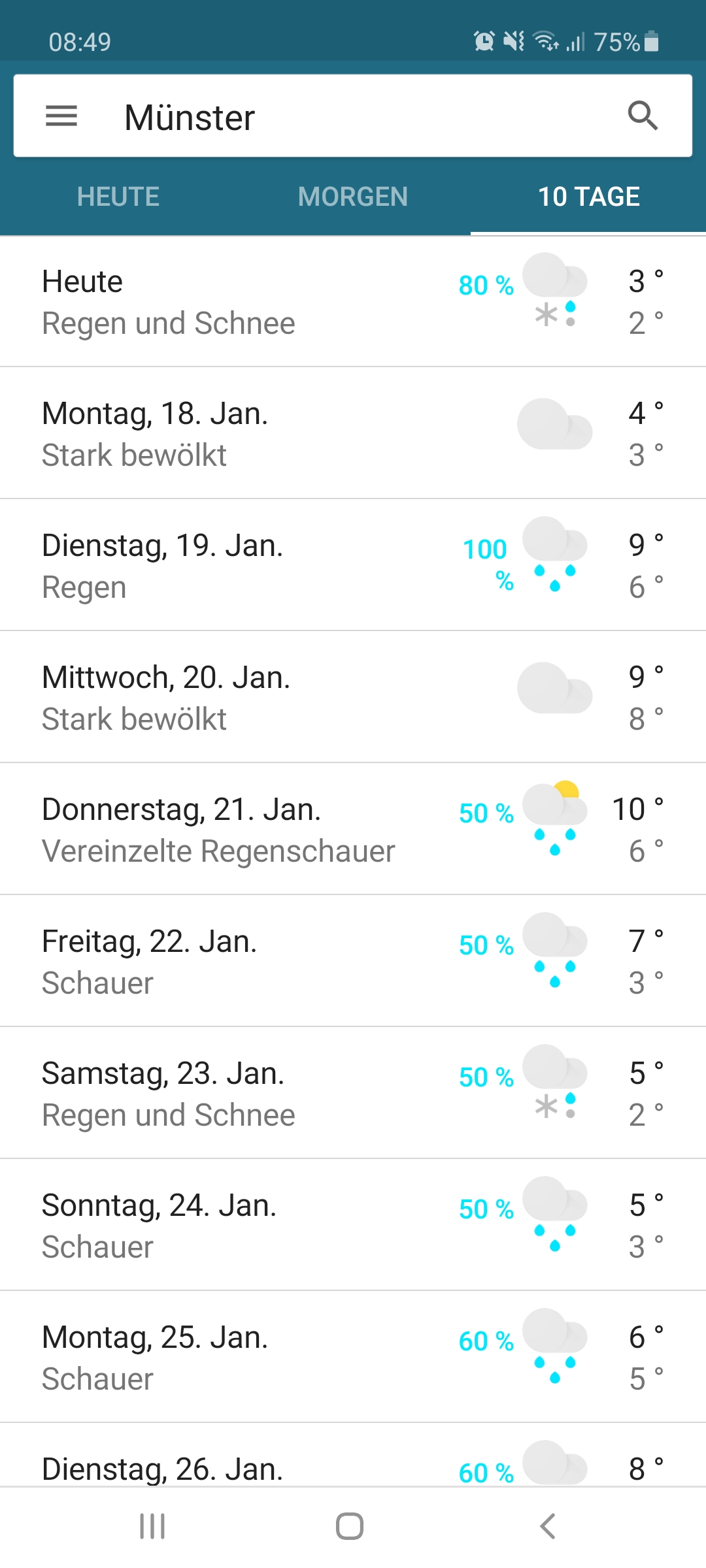This screenshot has height=1568, width=706.
Task: Switch to the HEUTE tab
Action: point(118,196)
